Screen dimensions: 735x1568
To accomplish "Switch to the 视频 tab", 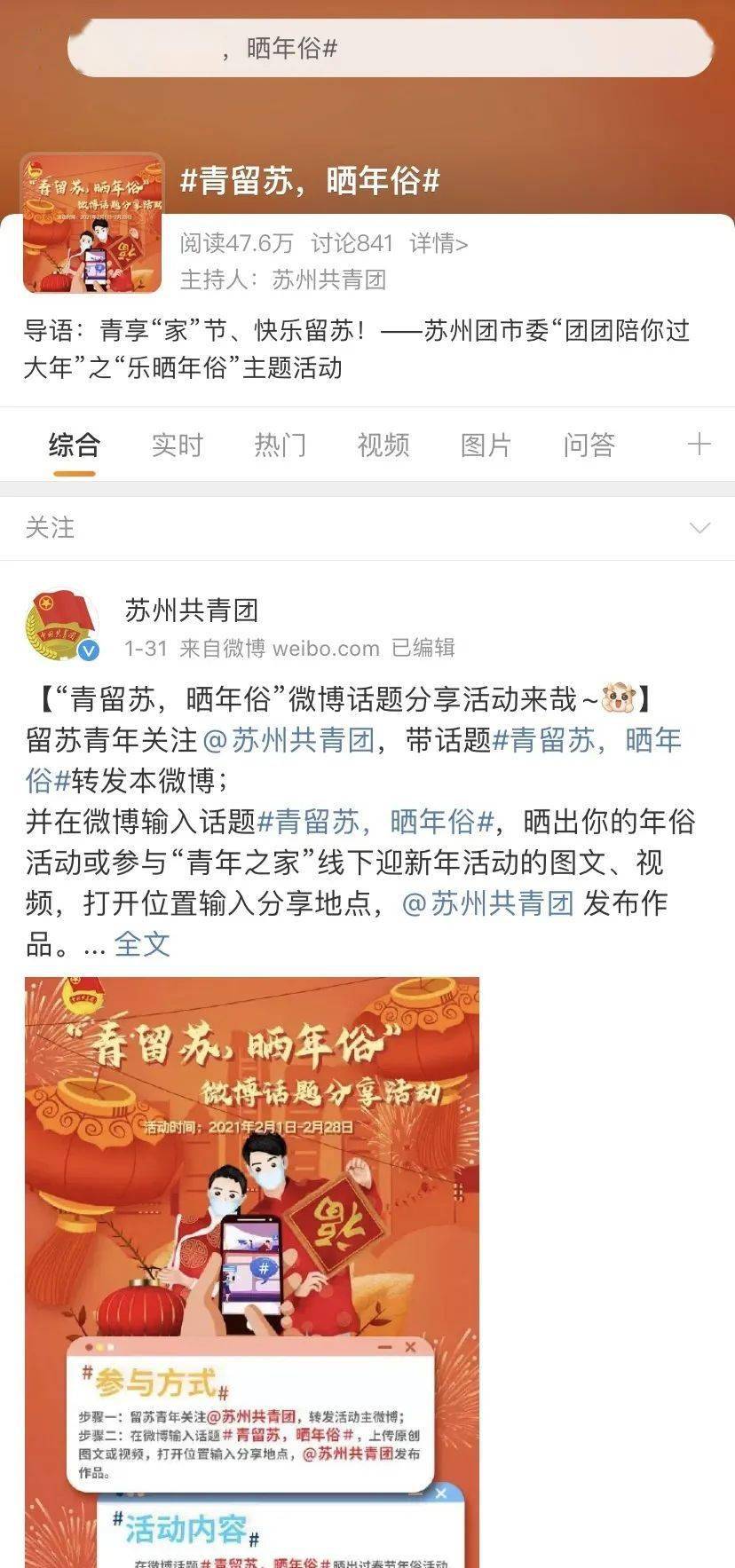I will 383,445.
